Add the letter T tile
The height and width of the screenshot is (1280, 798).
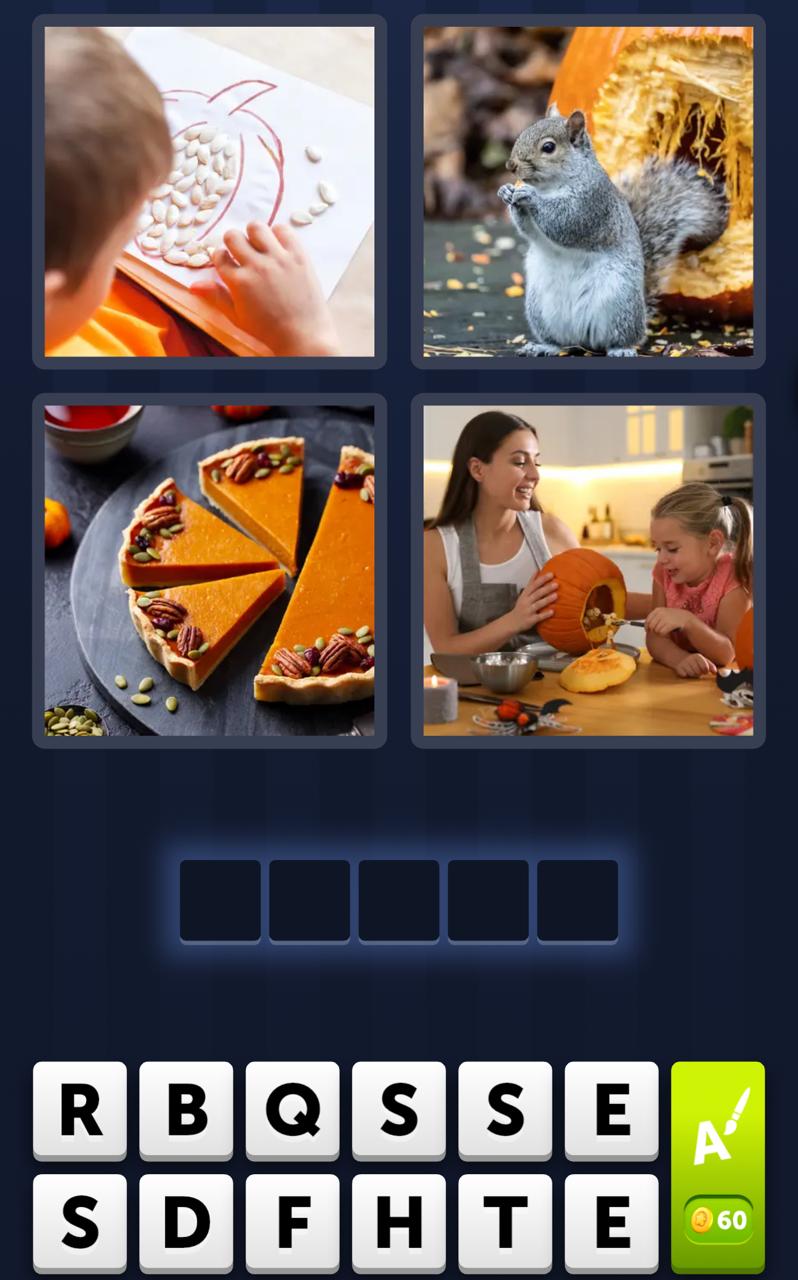pos(505,1221)
